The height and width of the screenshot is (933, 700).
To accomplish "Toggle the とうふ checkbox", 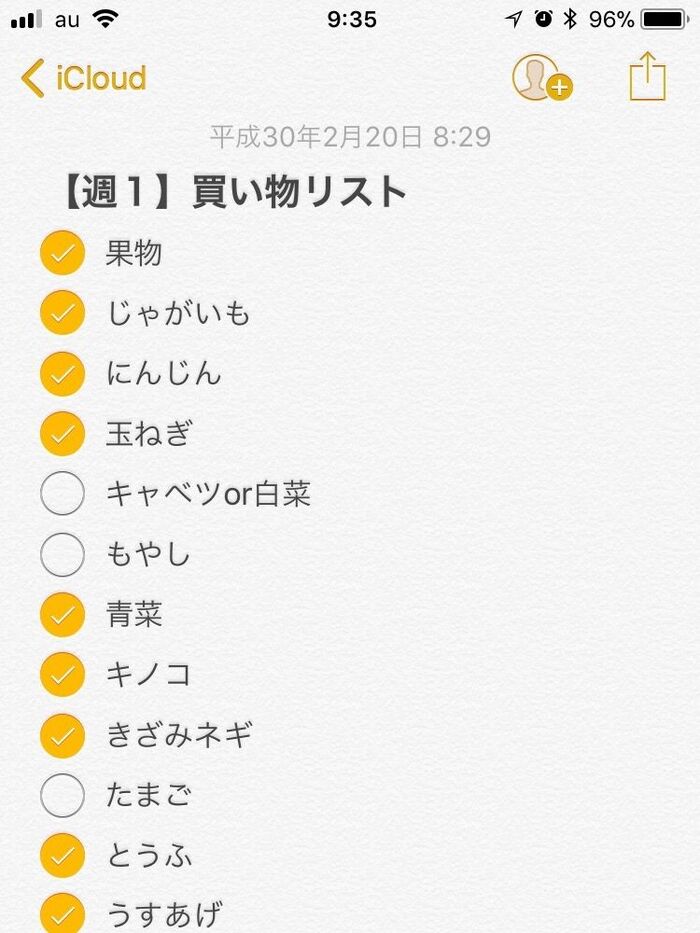I will (x=62, y=856).
